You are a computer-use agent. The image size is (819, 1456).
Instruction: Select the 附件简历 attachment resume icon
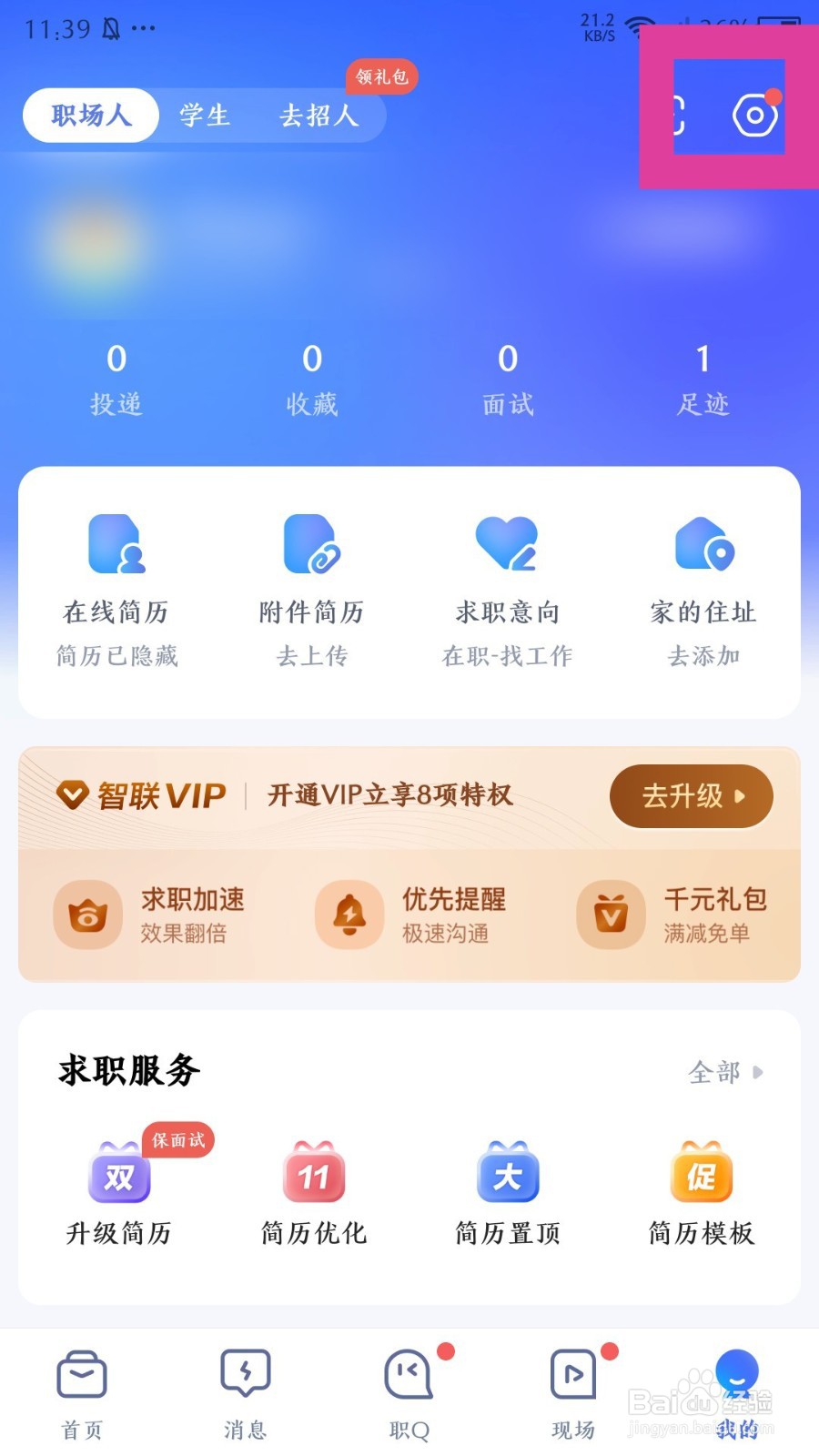(310, 544)
